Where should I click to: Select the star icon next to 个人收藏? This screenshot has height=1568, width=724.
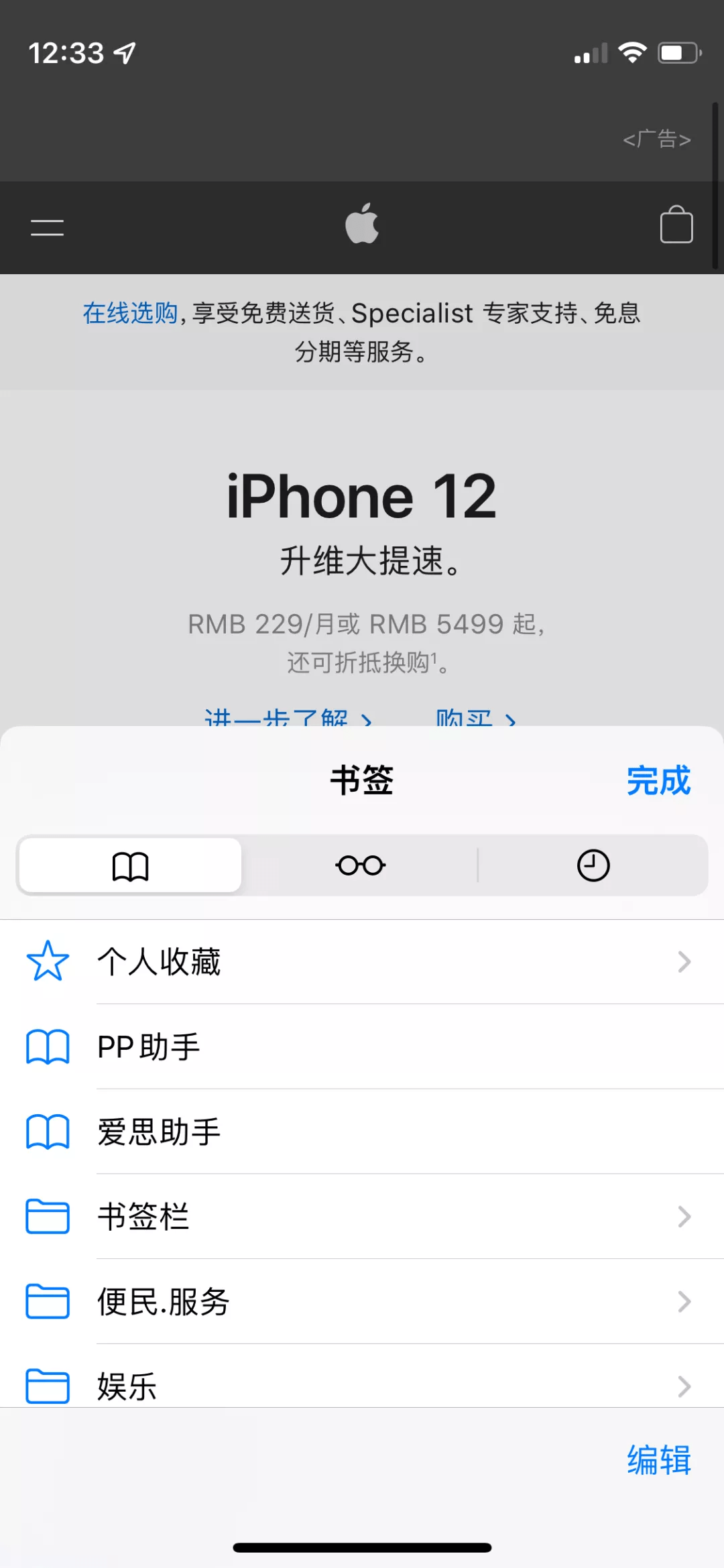tap(47, 962)
